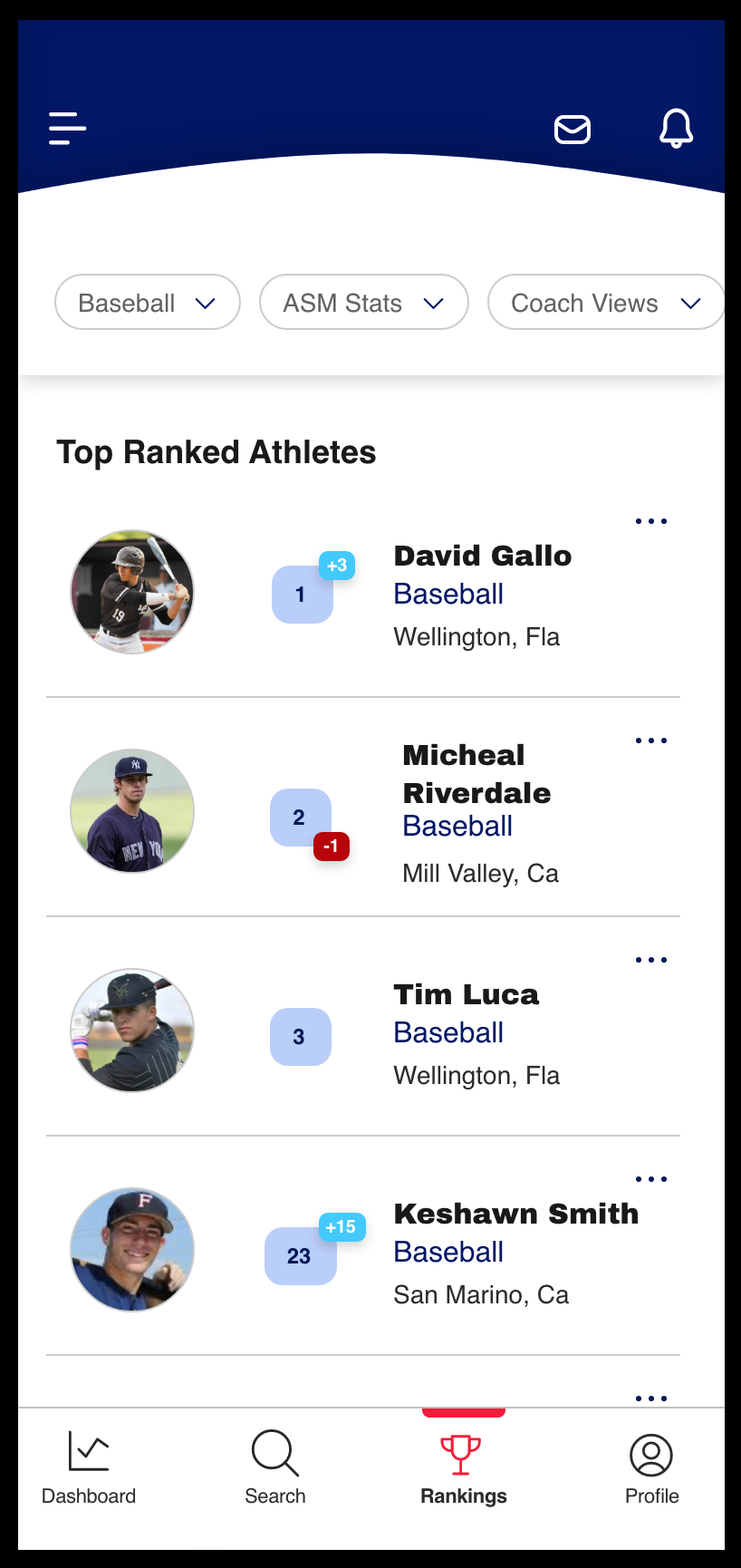Go to the Search tab

tap(275, 1468)
